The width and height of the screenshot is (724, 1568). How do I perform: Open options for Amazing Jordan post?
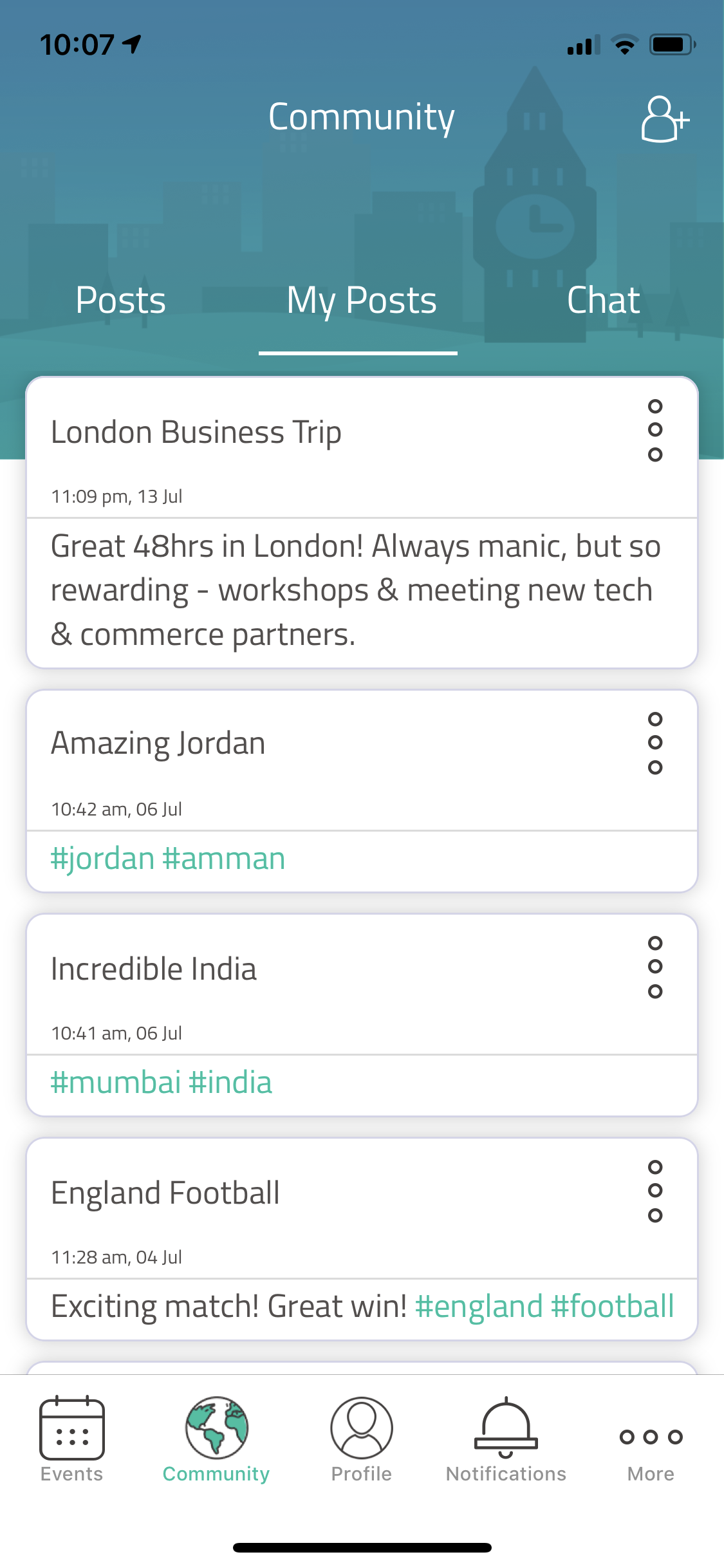pos(654,743)
